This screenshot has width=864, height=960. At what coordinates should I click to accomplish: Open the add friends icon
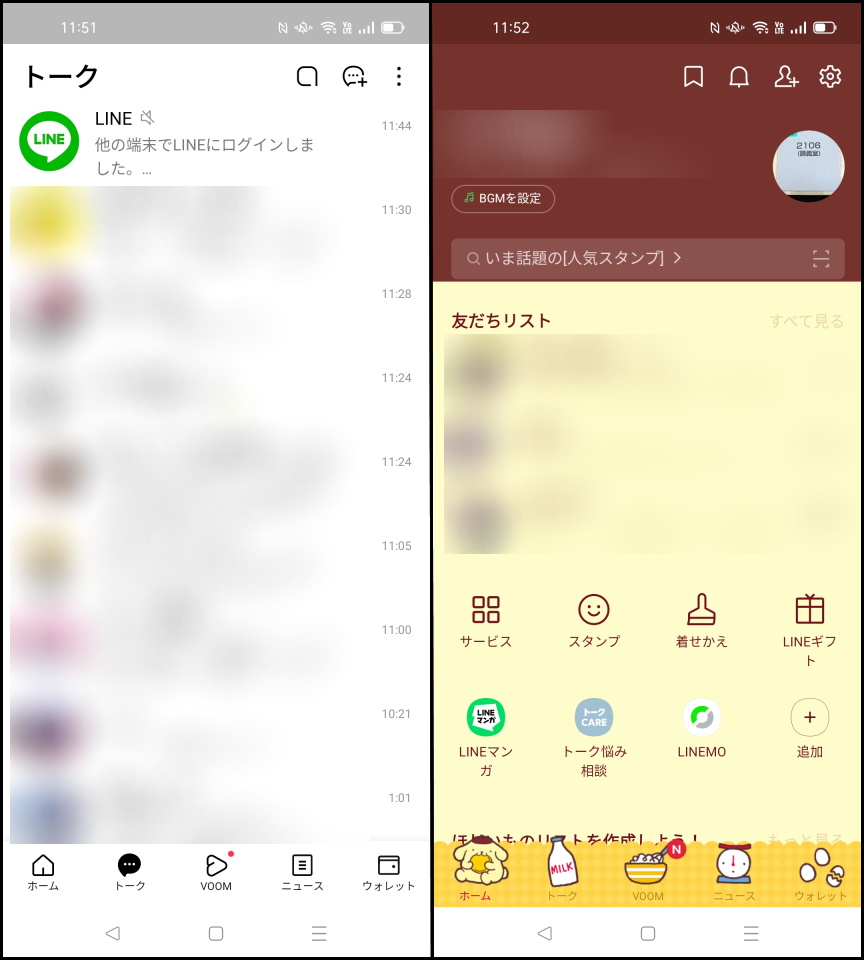click(x=786, y=77)
